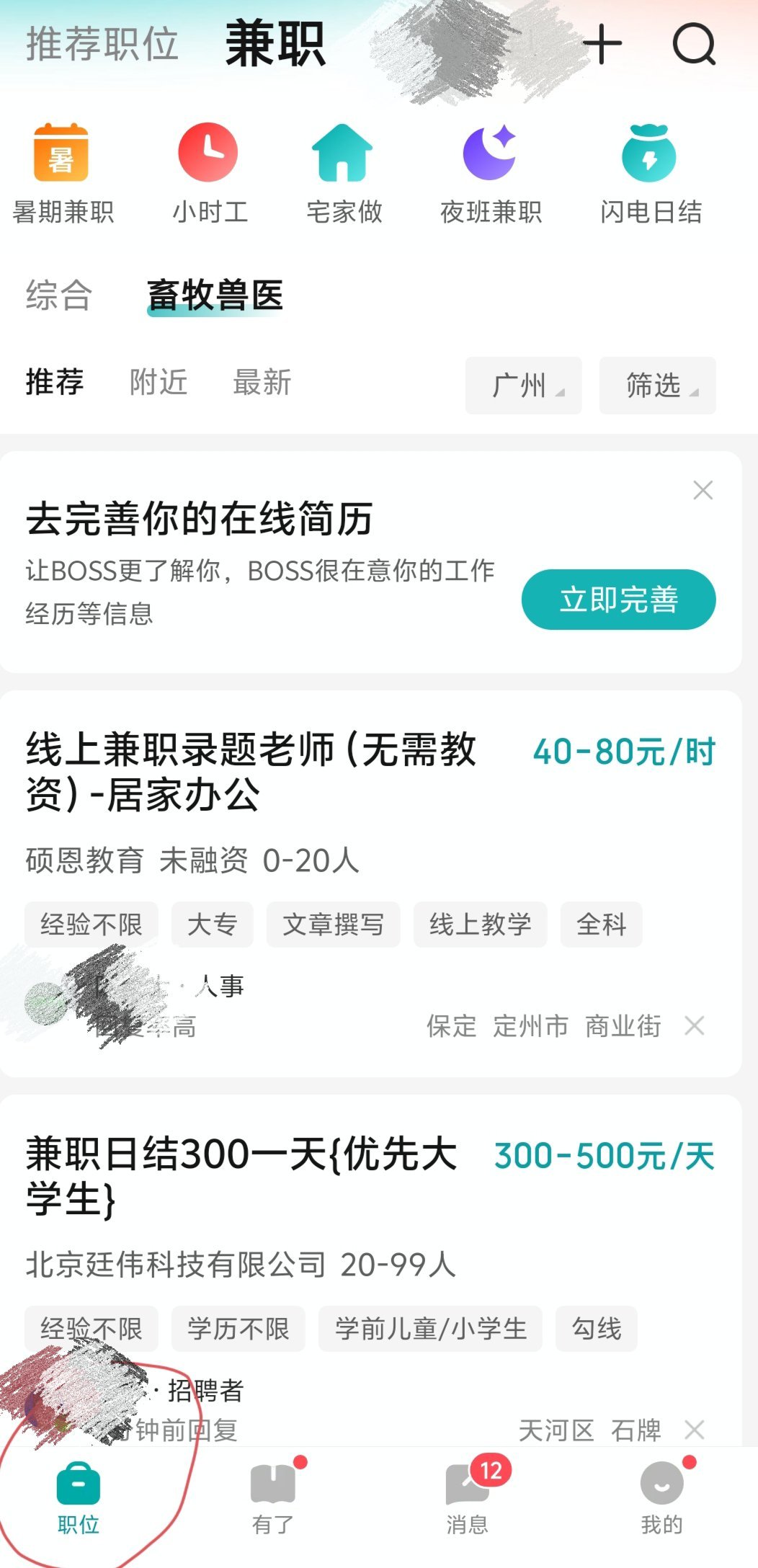The image size is (758, 1568).
Task: Switch to the 综合 tab
Action: pos(59,295)
